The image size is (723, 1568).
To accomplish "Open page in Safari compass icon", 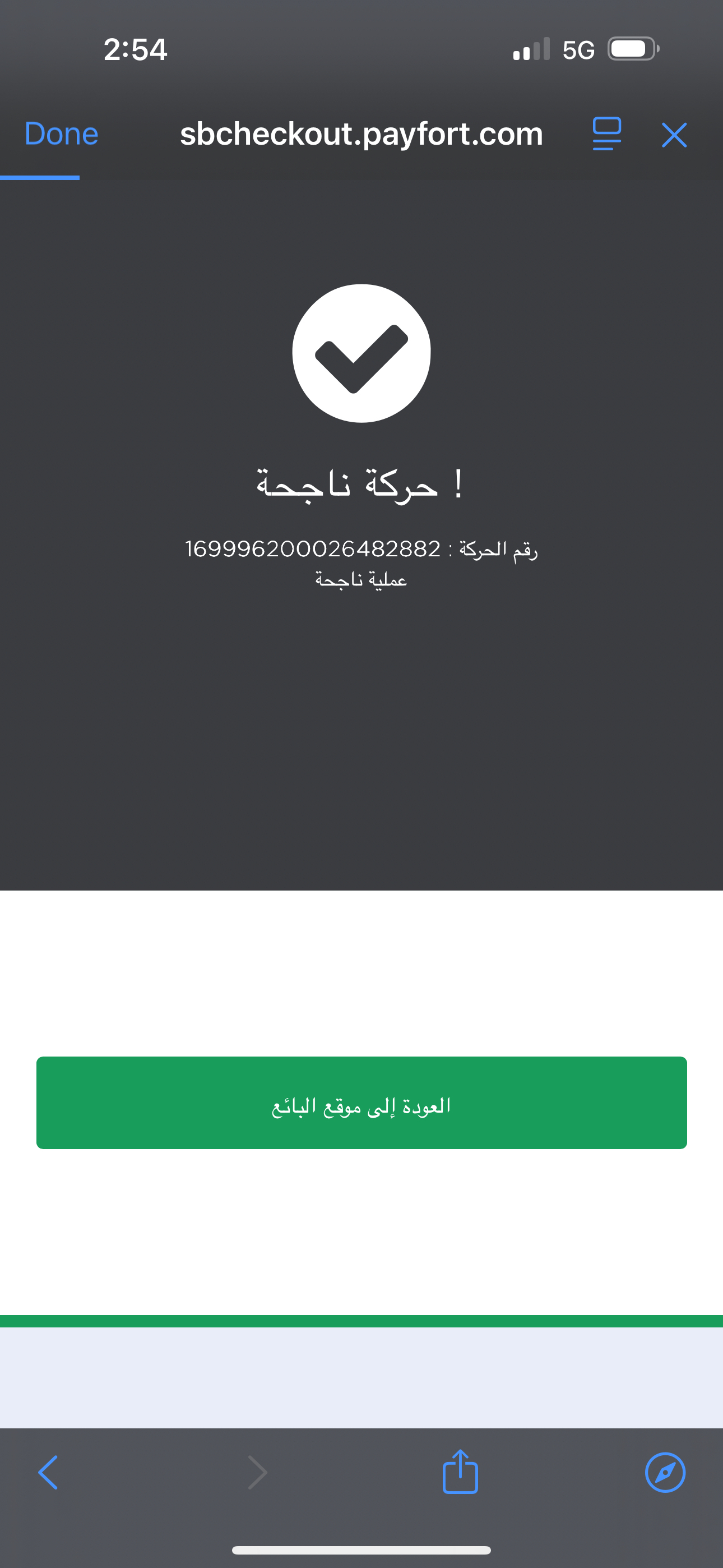I will click(x=665, y=1472).
